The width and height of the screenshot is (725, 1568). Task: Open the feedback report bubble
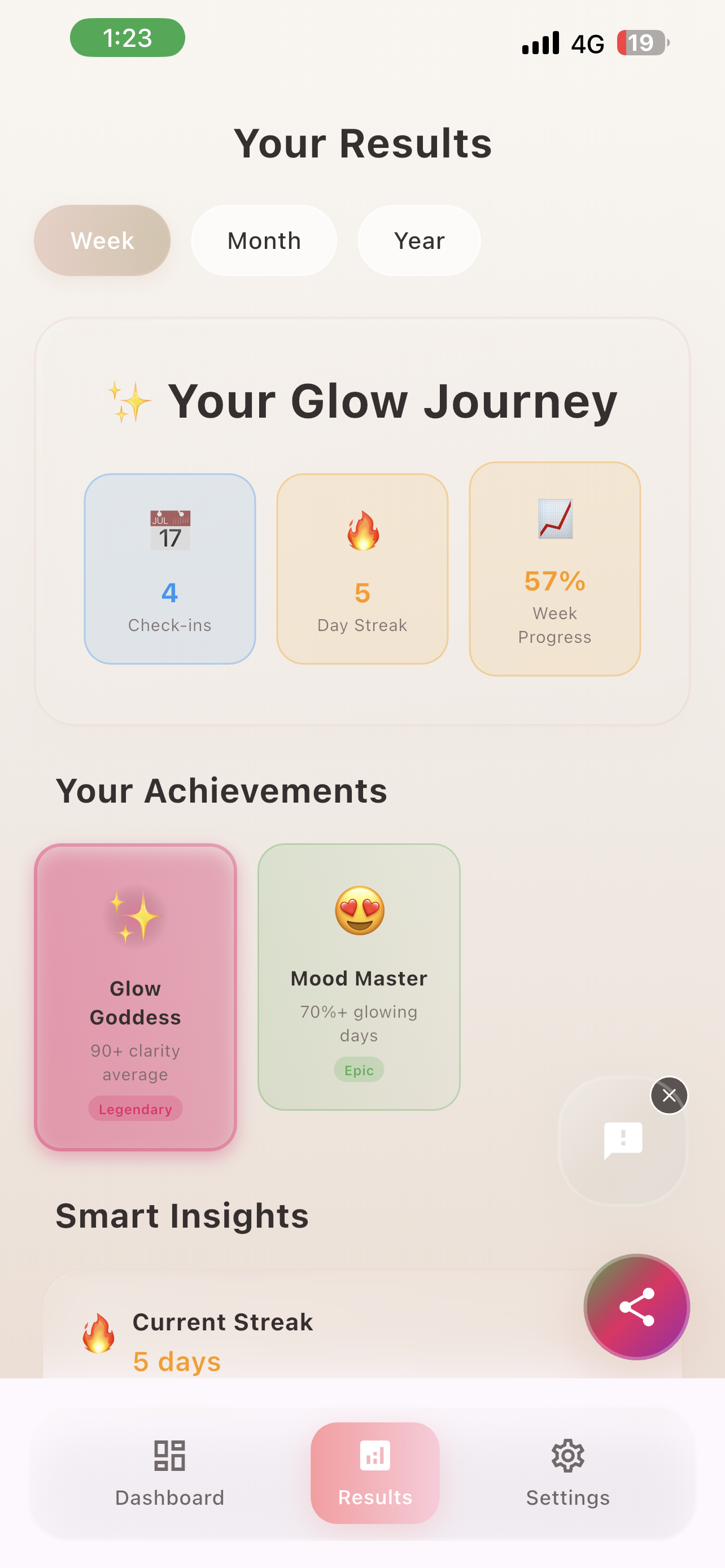[x=622, y=1141]
